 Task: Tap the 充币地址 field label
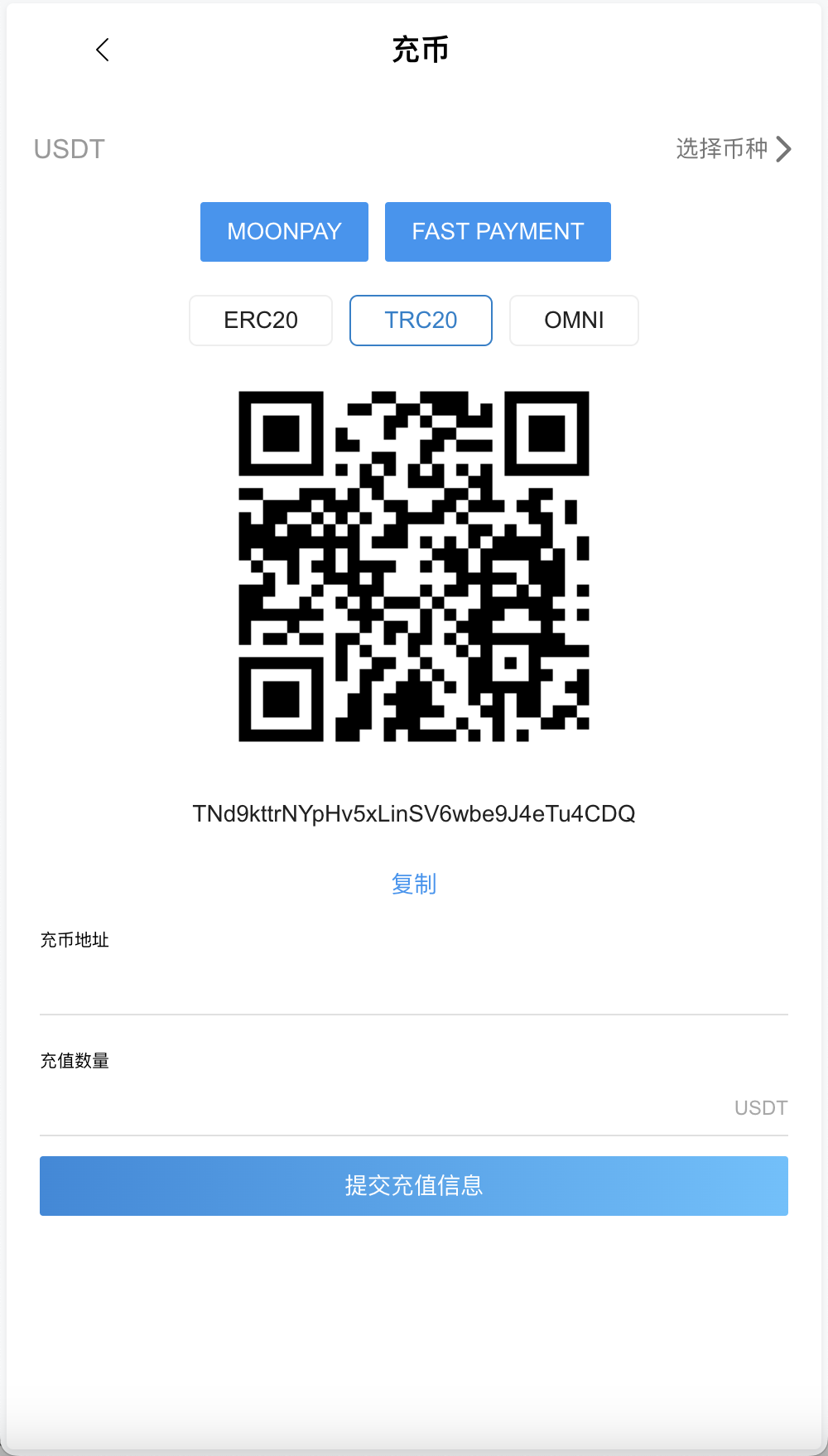pos(75,940)
